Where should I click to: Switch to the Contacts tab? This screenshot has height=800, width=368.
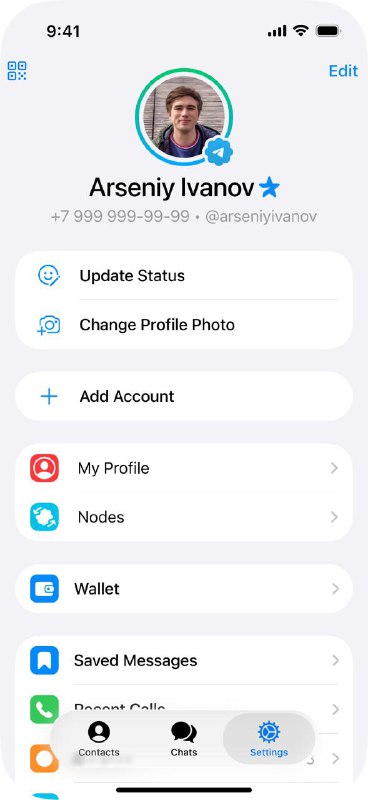tap(99, 739)
